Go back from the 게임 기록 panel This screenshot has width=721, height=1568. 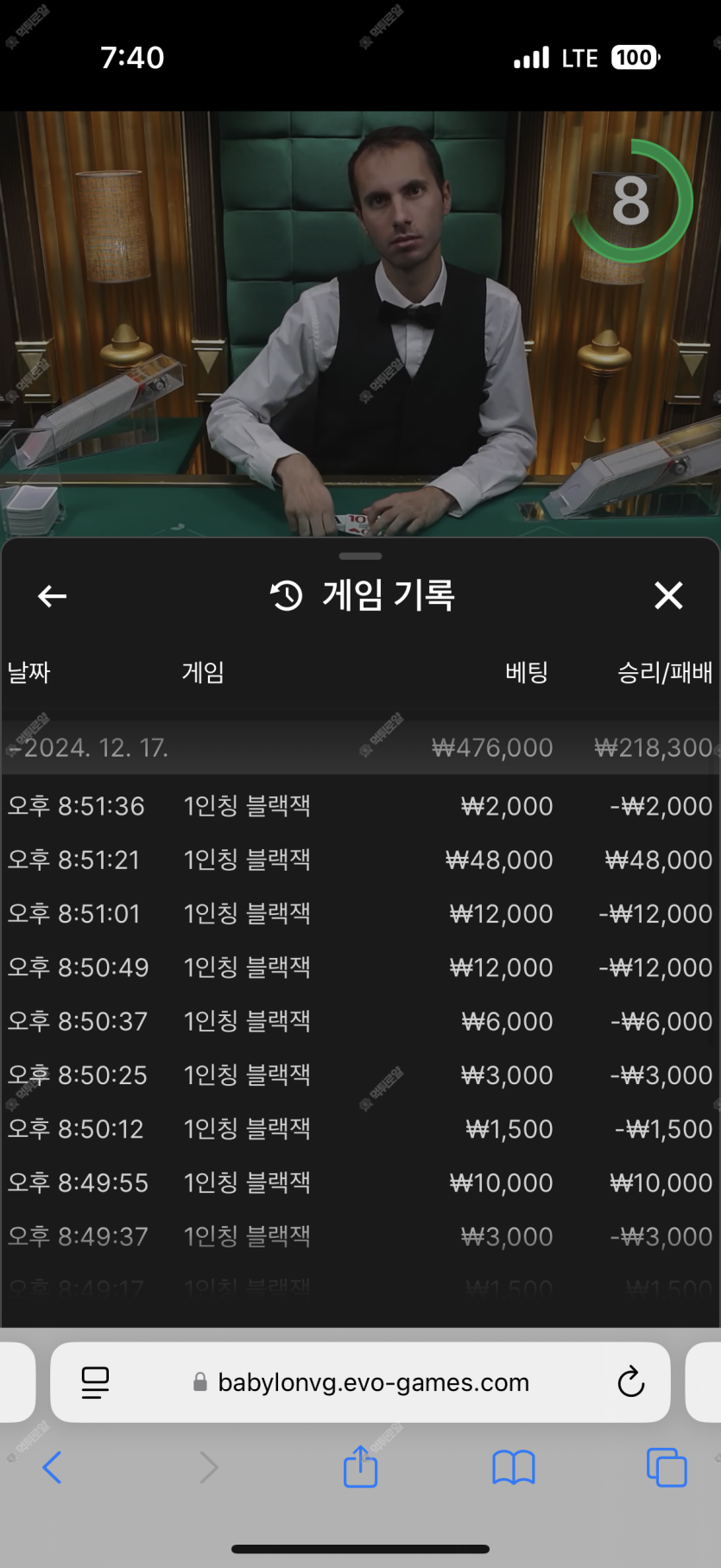click(x=52, y=596)
